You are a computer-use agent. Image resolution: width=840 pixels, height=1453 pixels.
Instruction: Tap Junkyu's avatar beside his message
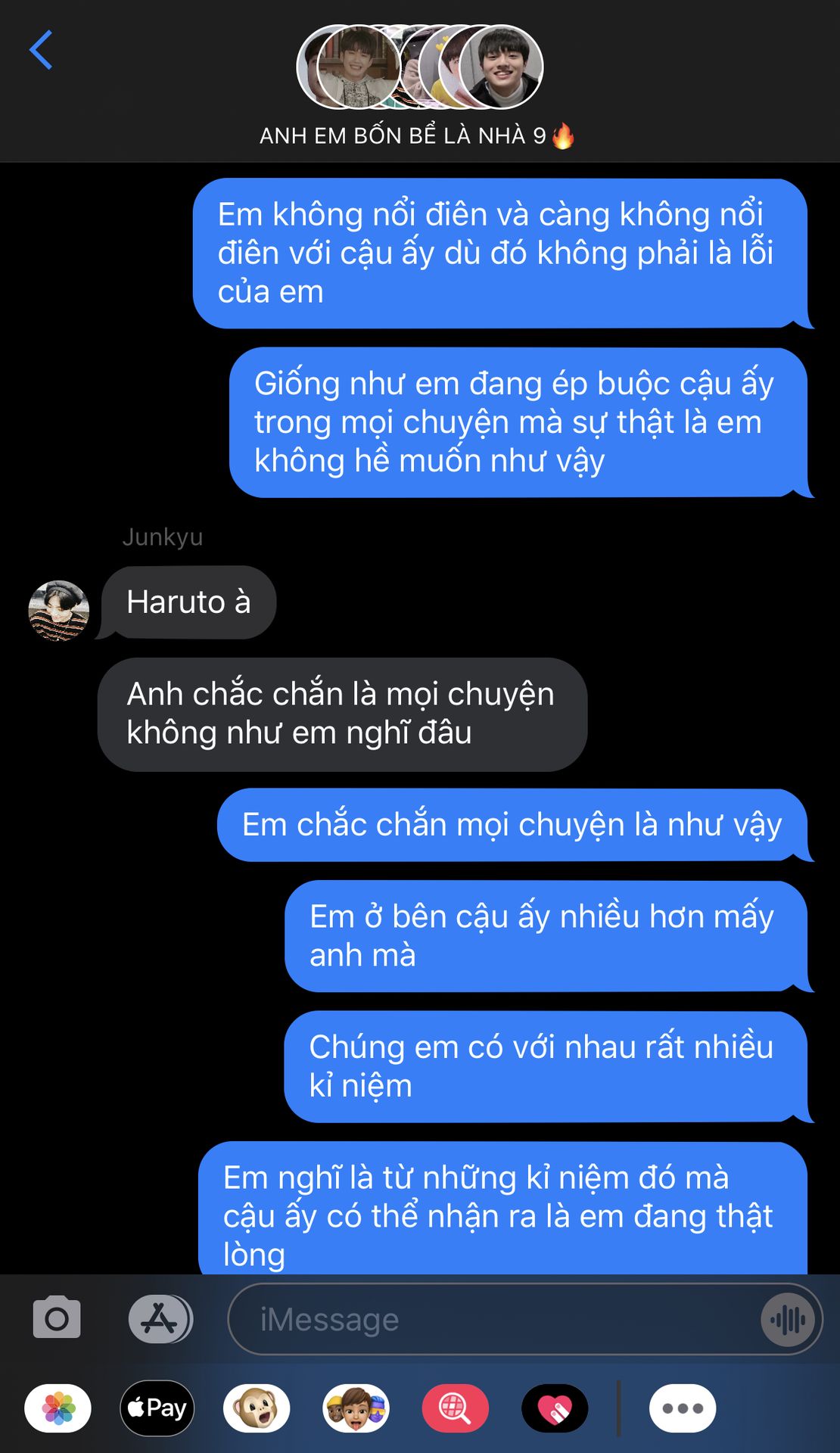(59, 610)
